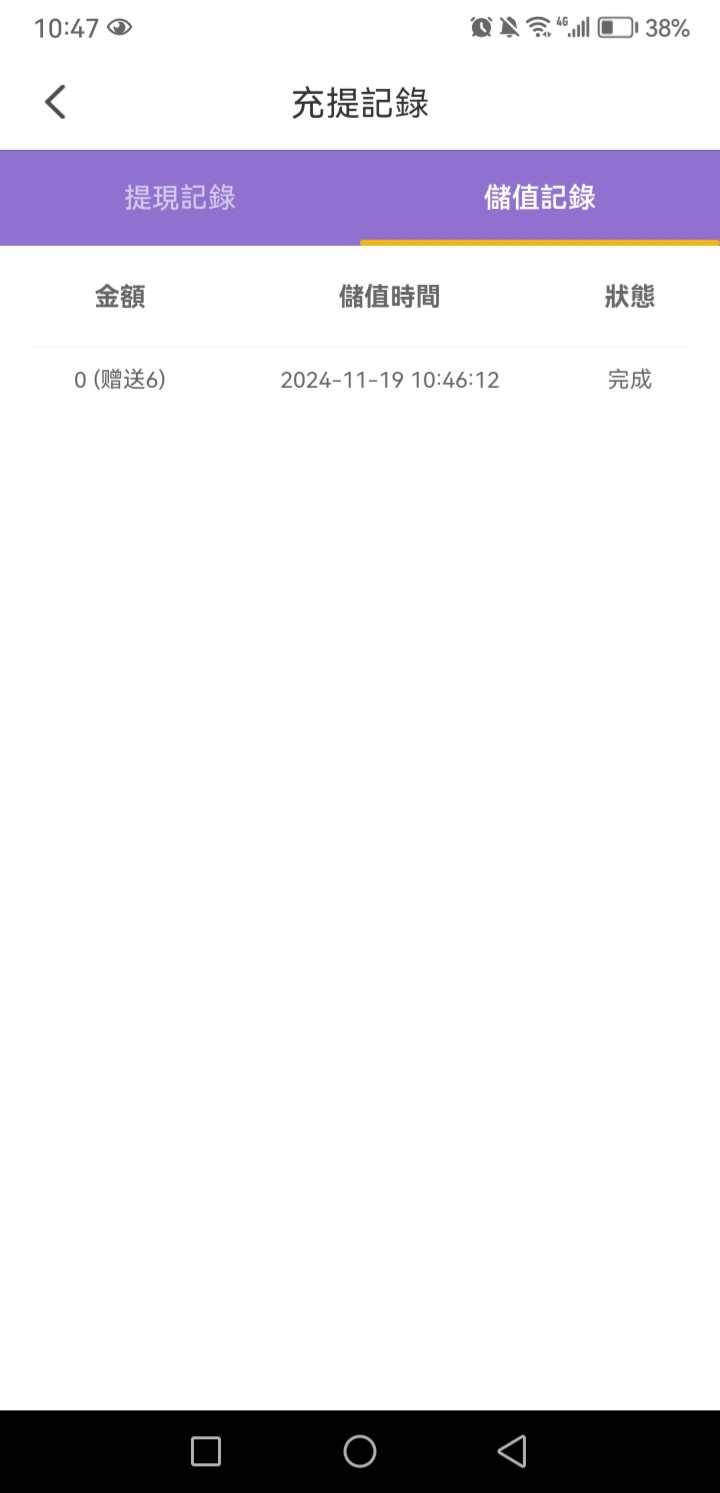
Task: Tap the system home button
Action: click(360, 1451)
